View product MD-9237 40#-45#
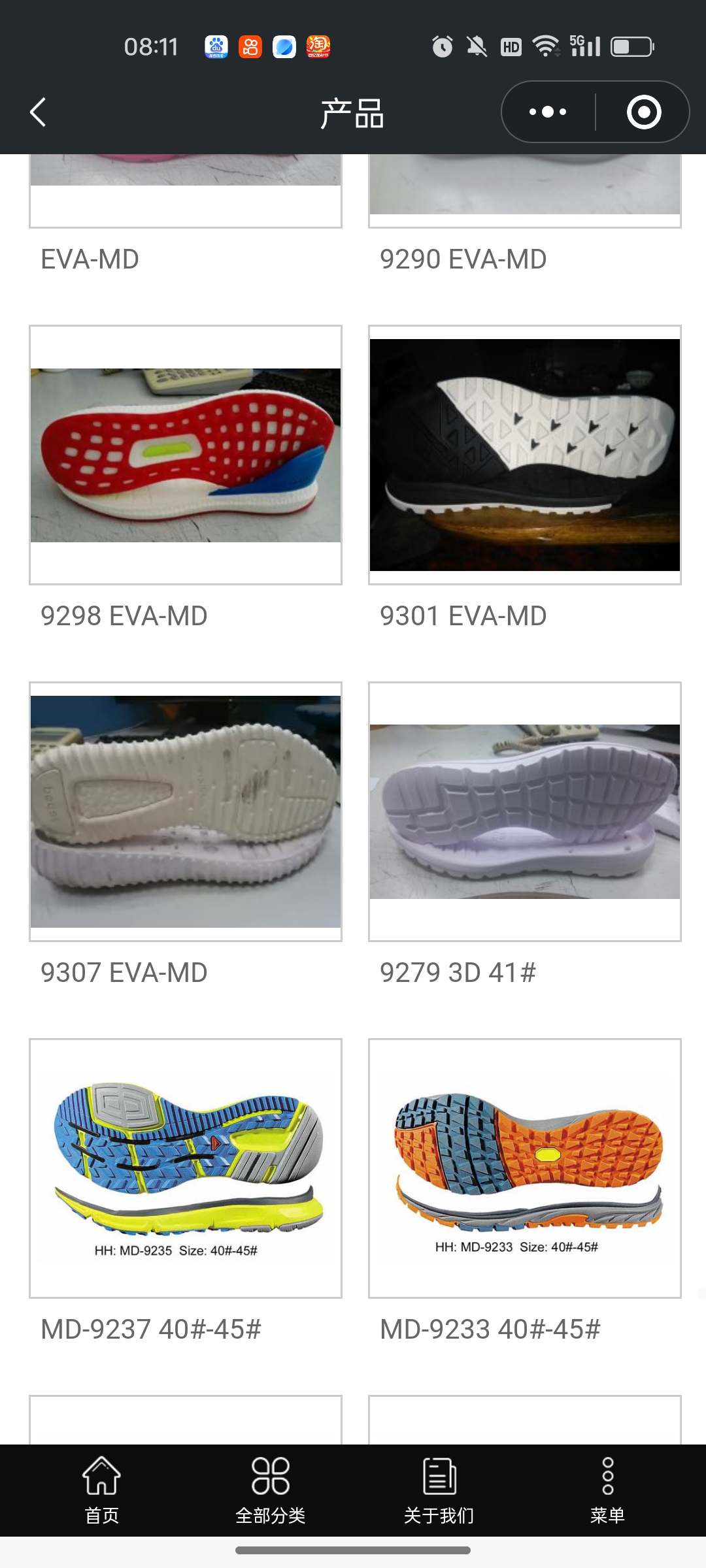Viewport: 706px width, 1568px height. (x=186, y=1168)
